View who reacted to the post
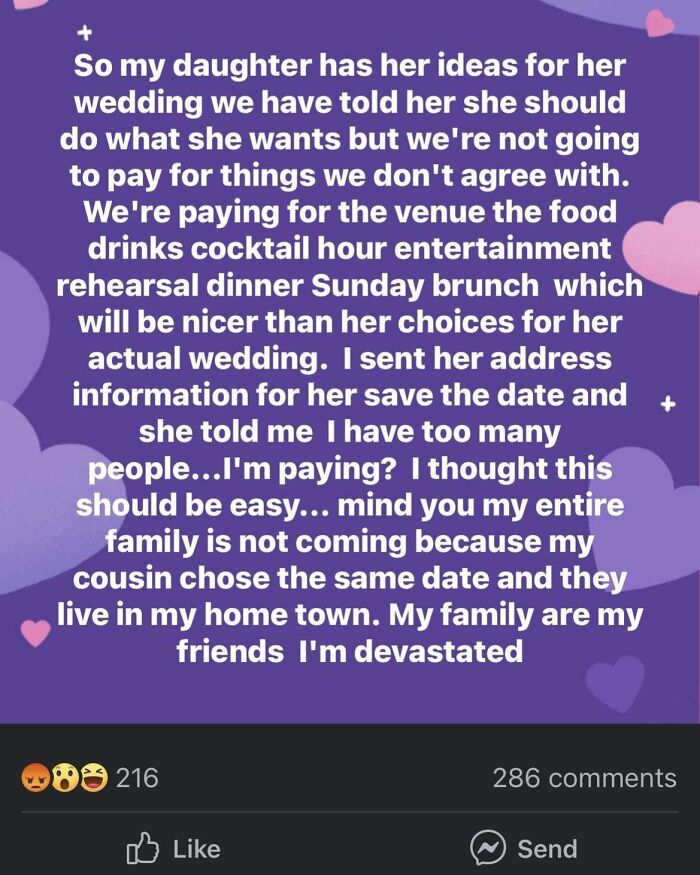700x875 pixels. click(90, 777)
